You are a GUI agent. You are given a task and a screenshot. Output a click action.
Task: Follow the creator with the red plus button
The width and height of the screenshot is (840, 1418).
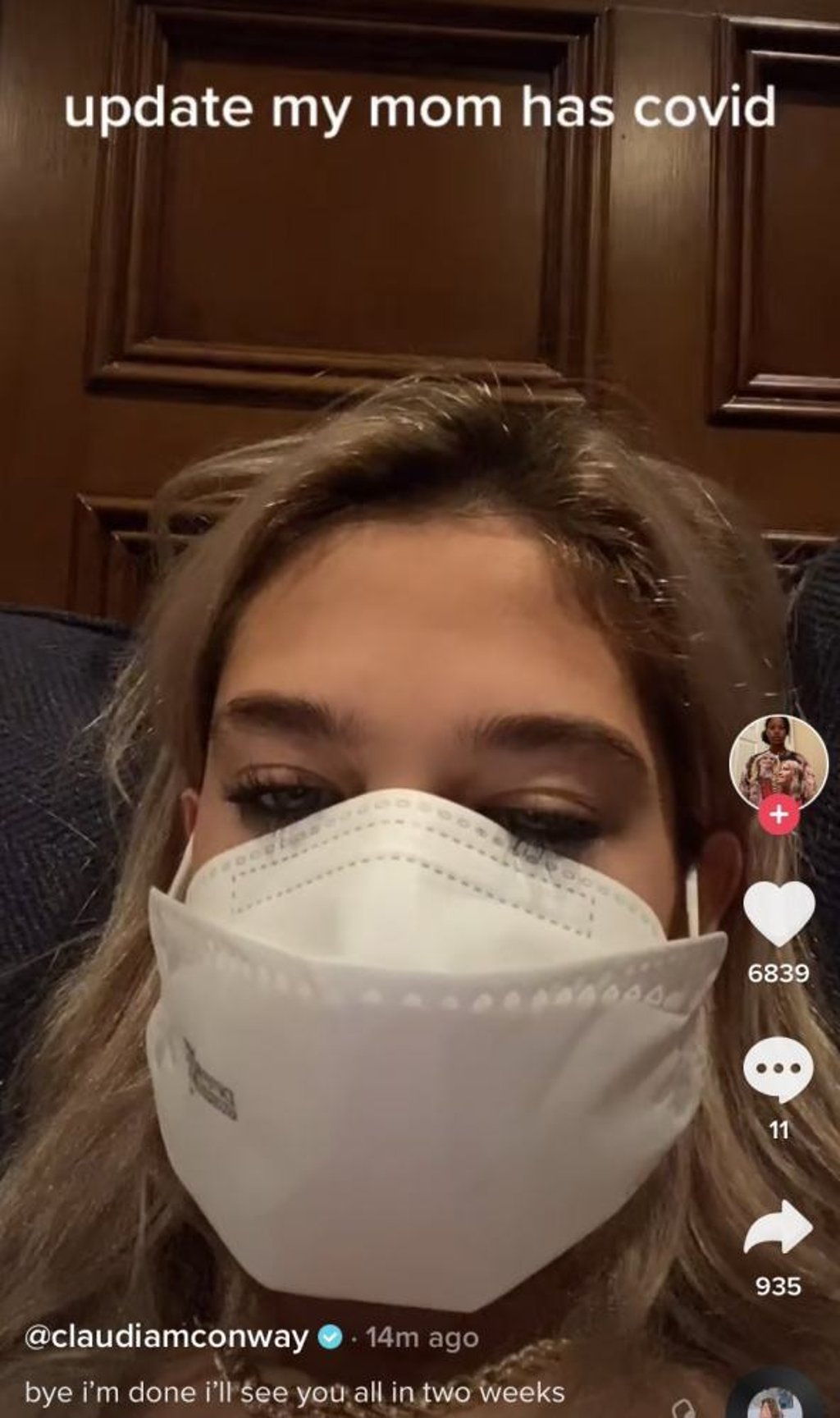[778, 816]
